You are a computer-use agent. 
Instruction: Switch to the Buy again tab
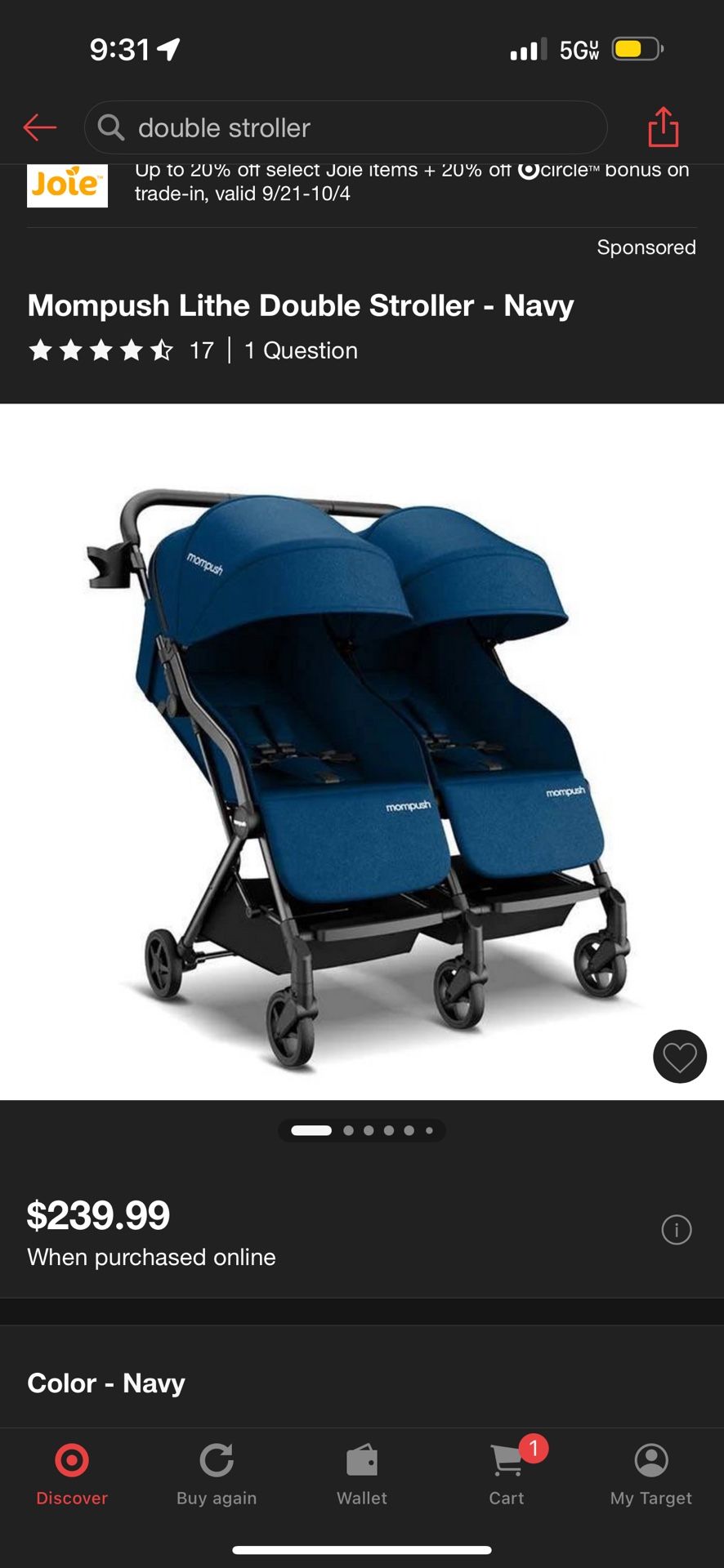point(217,1475)
